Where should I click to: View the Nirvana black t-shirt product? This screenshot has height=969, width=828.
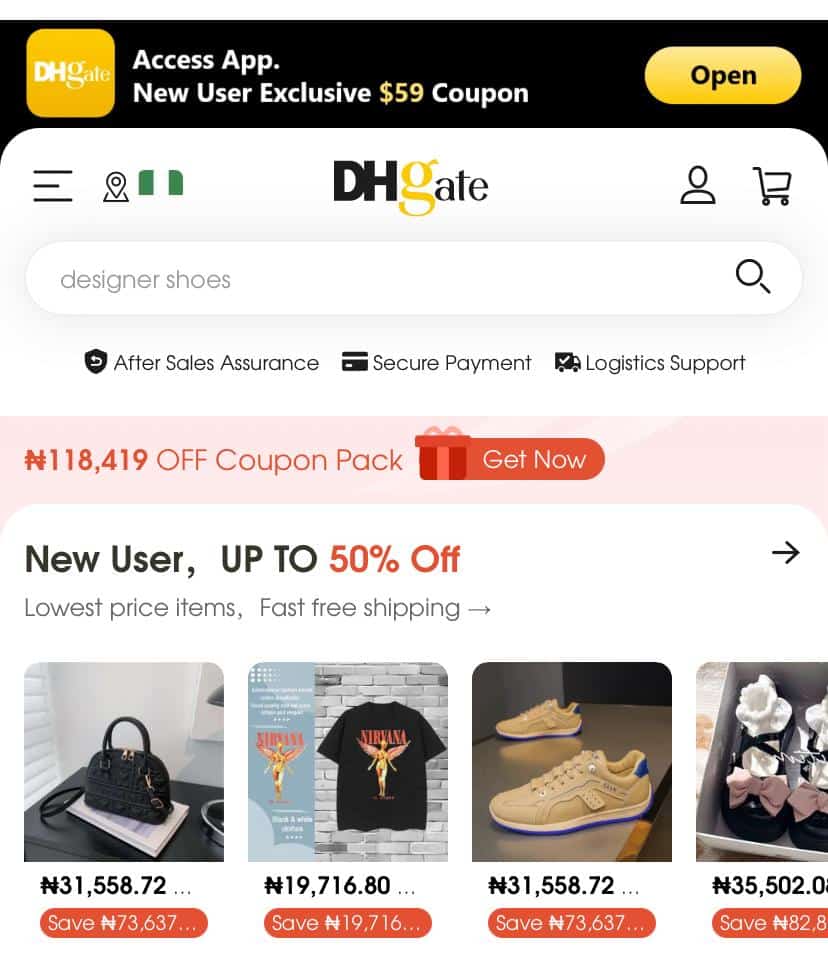(348, 761)
